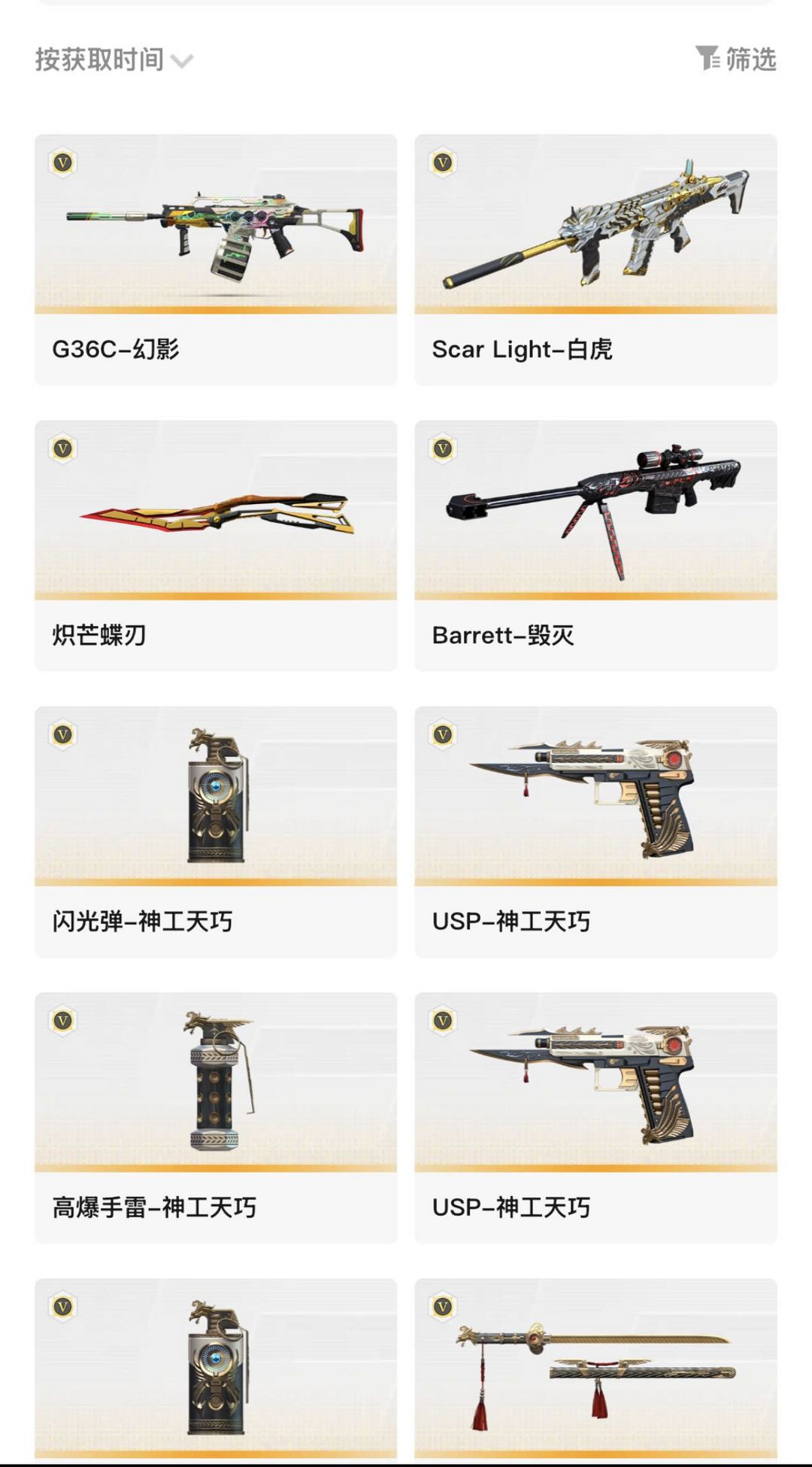
Task: Click the V badge on 闪光弹-神工天巧
Action: point(65,735)
